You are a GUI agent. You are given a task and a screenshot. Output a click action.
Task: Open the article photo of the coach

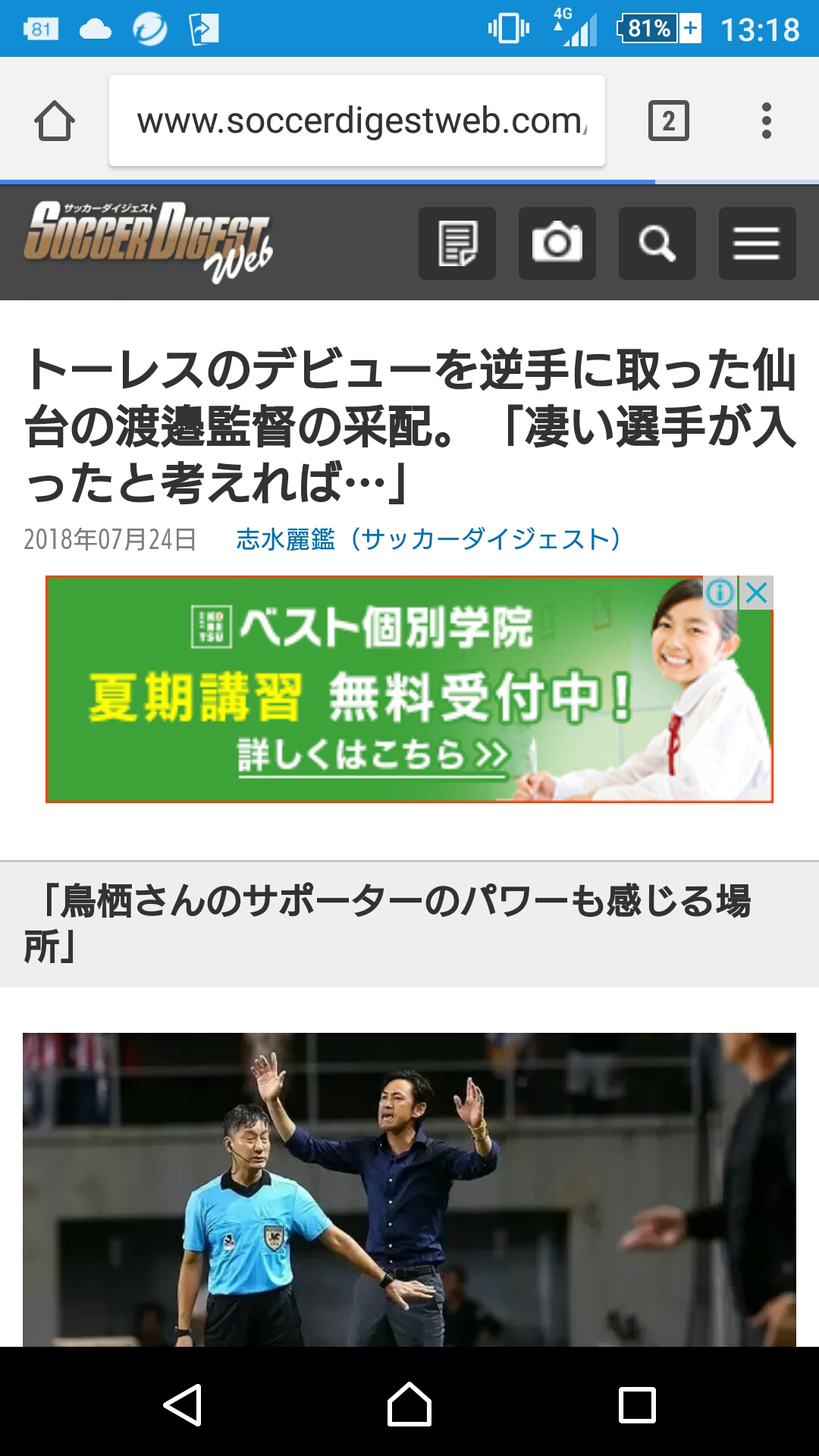coord(409,1189)
